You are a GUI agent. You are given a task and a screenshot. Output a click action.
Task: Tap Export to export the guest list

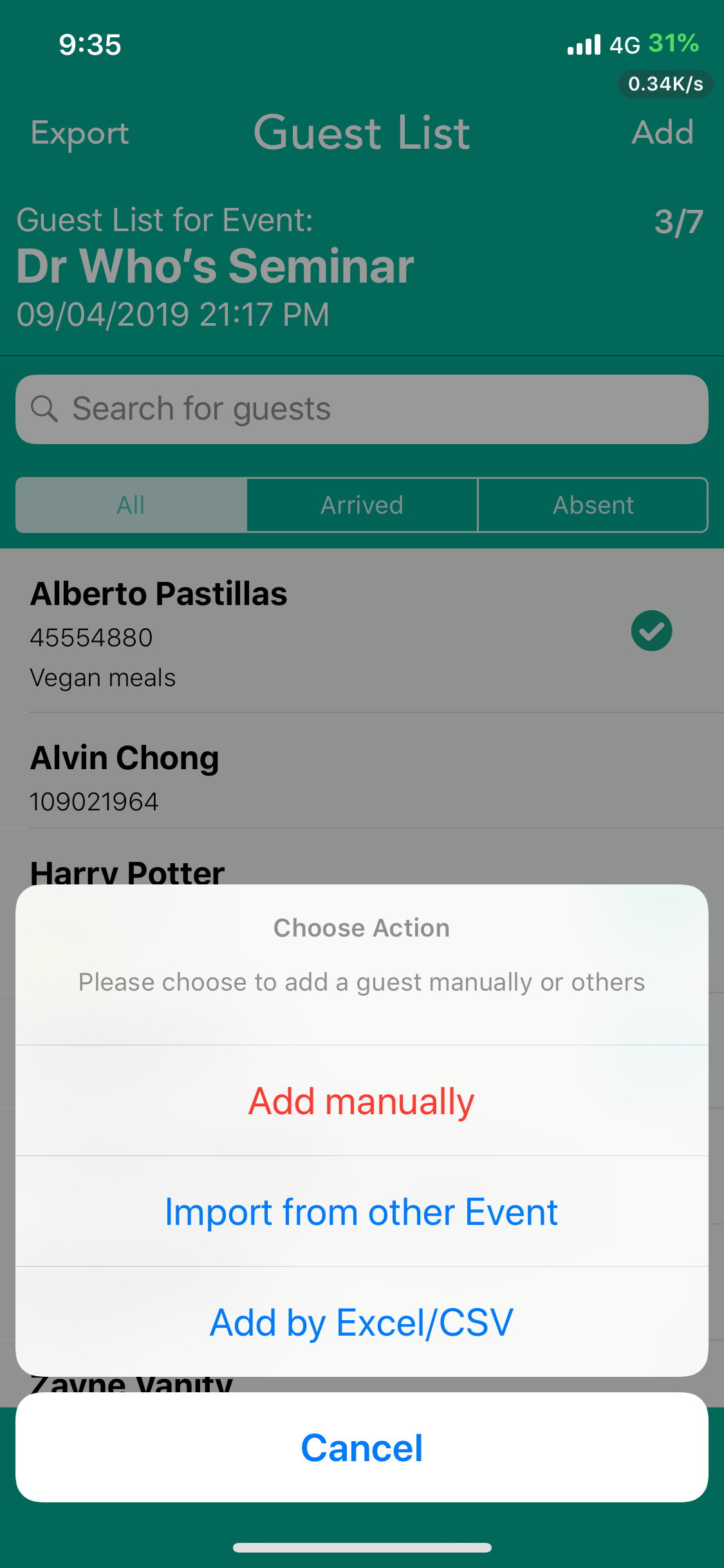pyautogui.click(x=80, y=132)
